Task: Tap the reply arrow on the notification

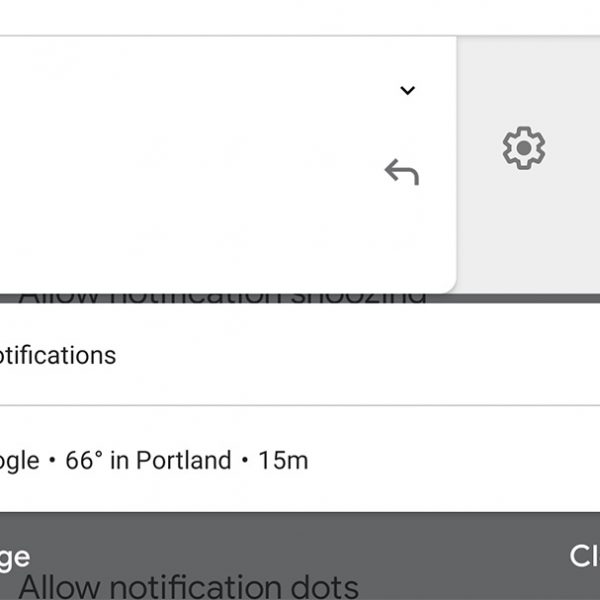Action: [x=402, y=173]
